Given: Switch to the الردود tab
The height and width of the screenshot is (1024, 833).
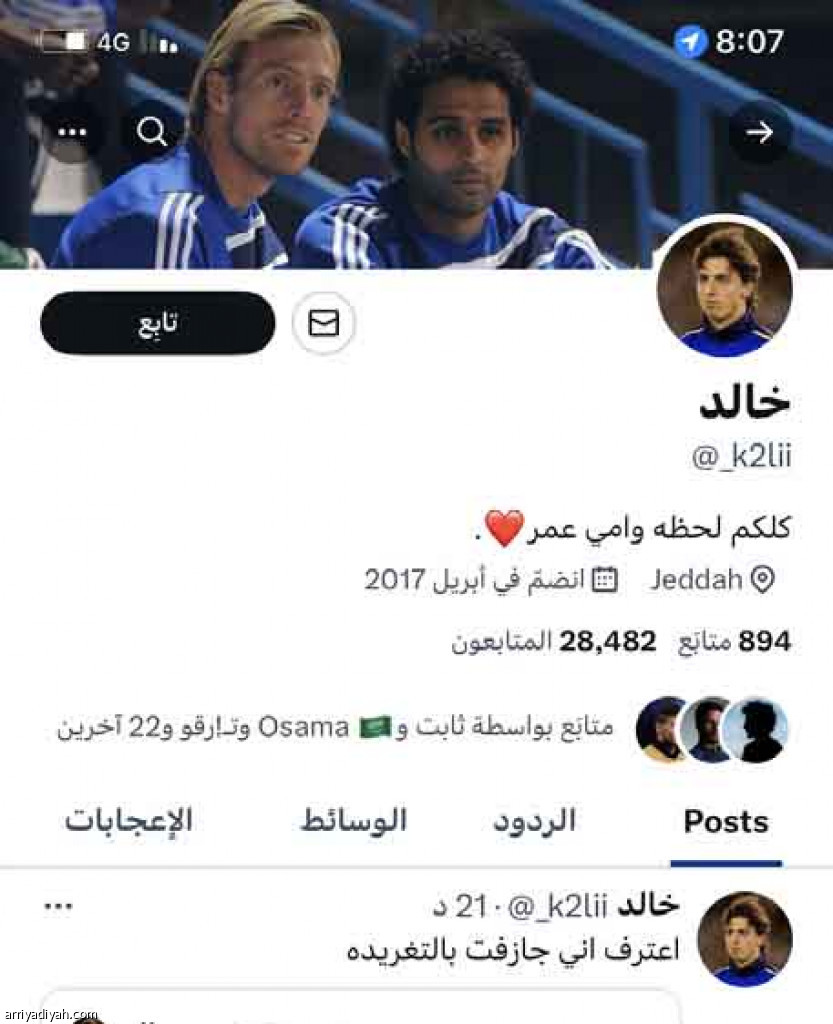Looking at the screenshot, I should pyautogui.click(x=534, y=822).
